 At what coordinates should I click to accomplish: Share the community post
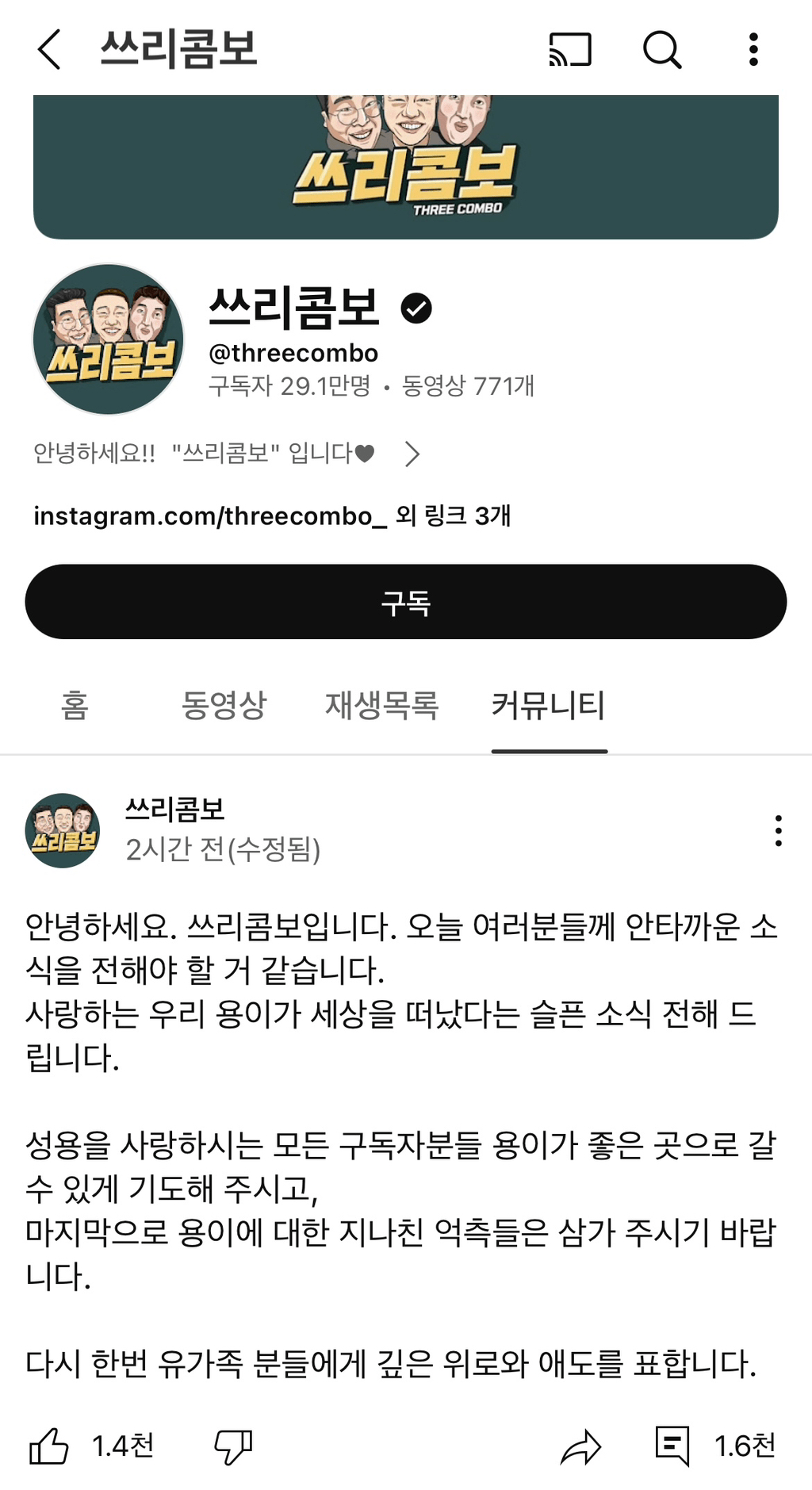(x=581, y=1446)
